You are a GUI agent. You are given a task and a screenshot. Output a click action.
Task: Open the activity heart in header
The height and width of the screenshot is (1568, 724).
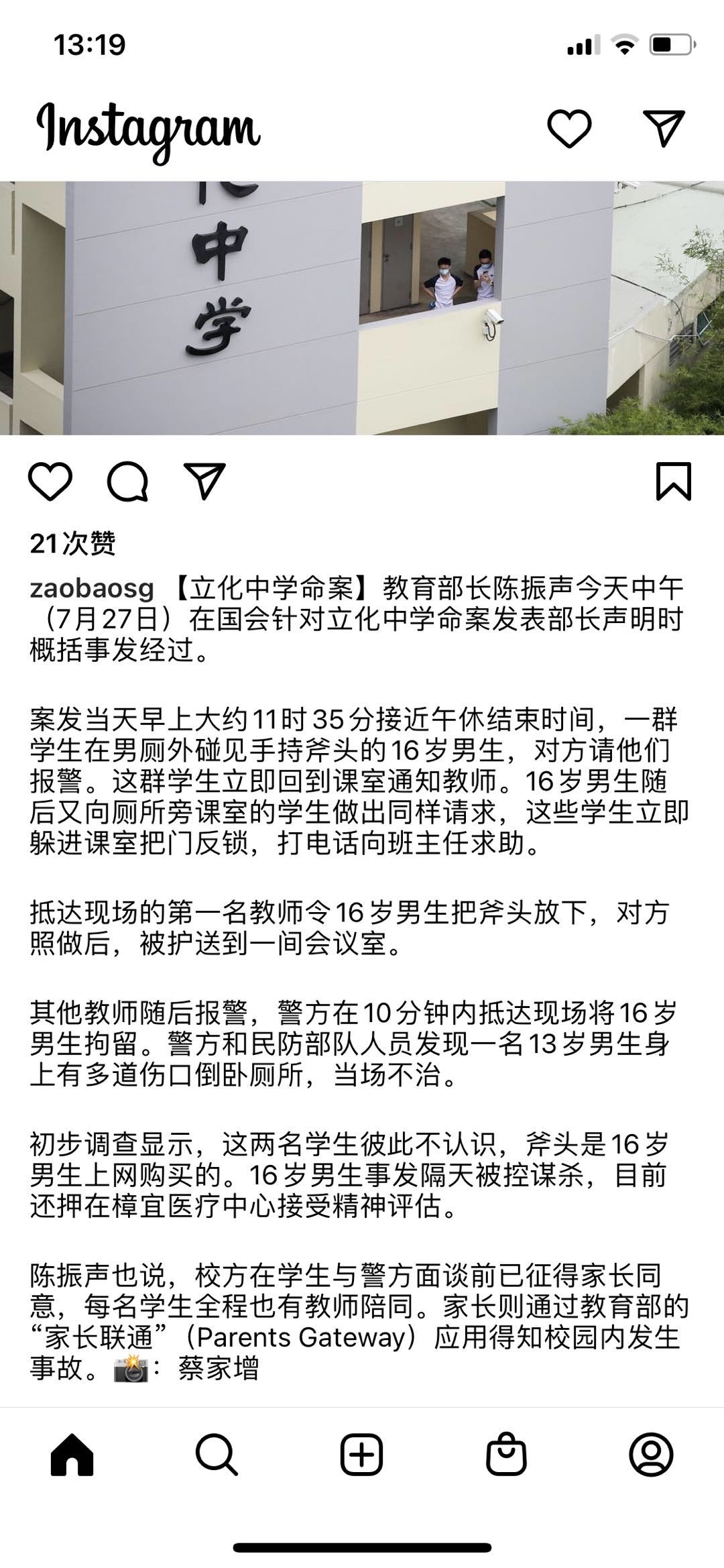(569, 127)
